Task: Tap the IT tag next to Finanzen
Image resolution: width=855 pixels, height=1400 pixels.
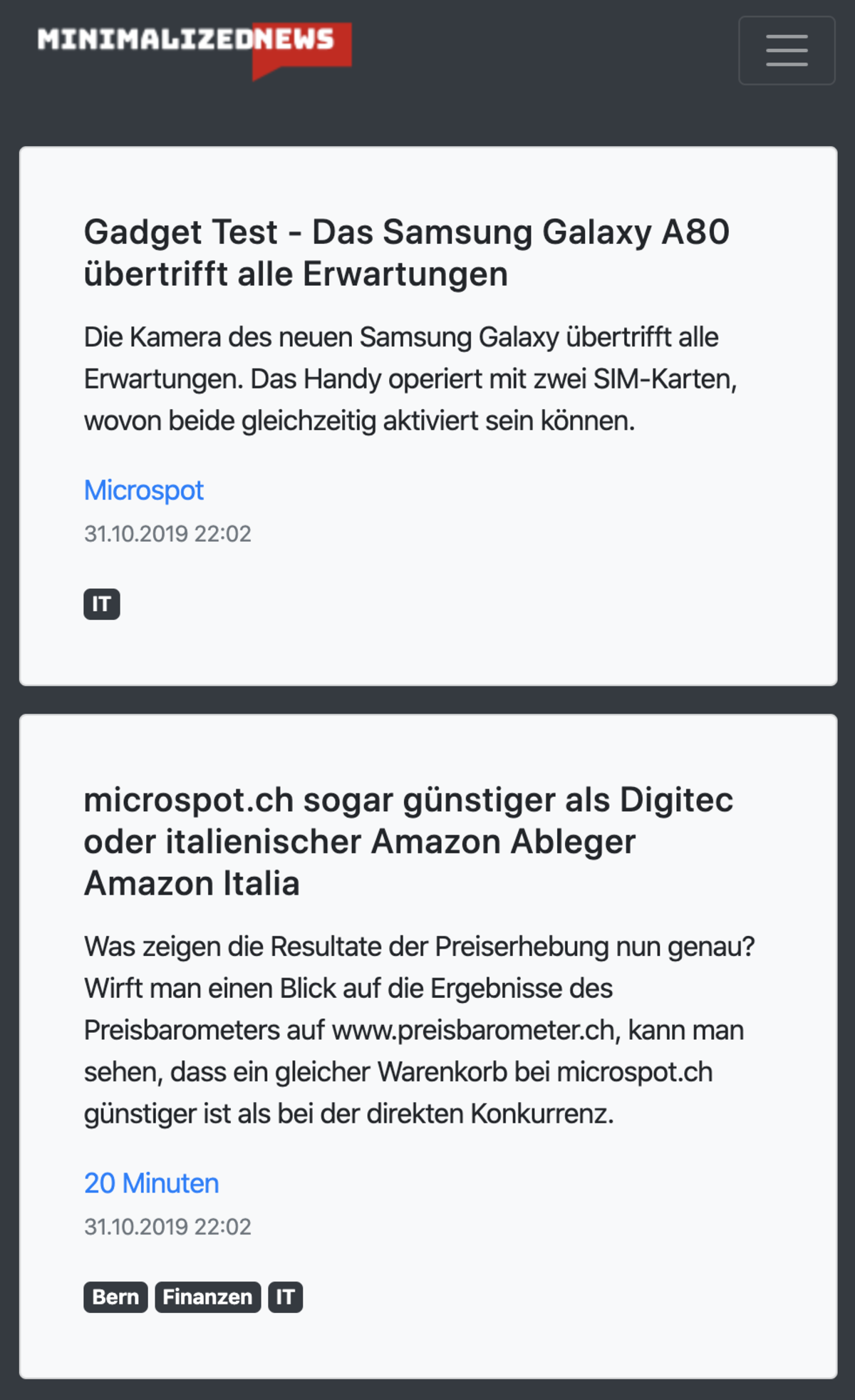Action: 285,1297
